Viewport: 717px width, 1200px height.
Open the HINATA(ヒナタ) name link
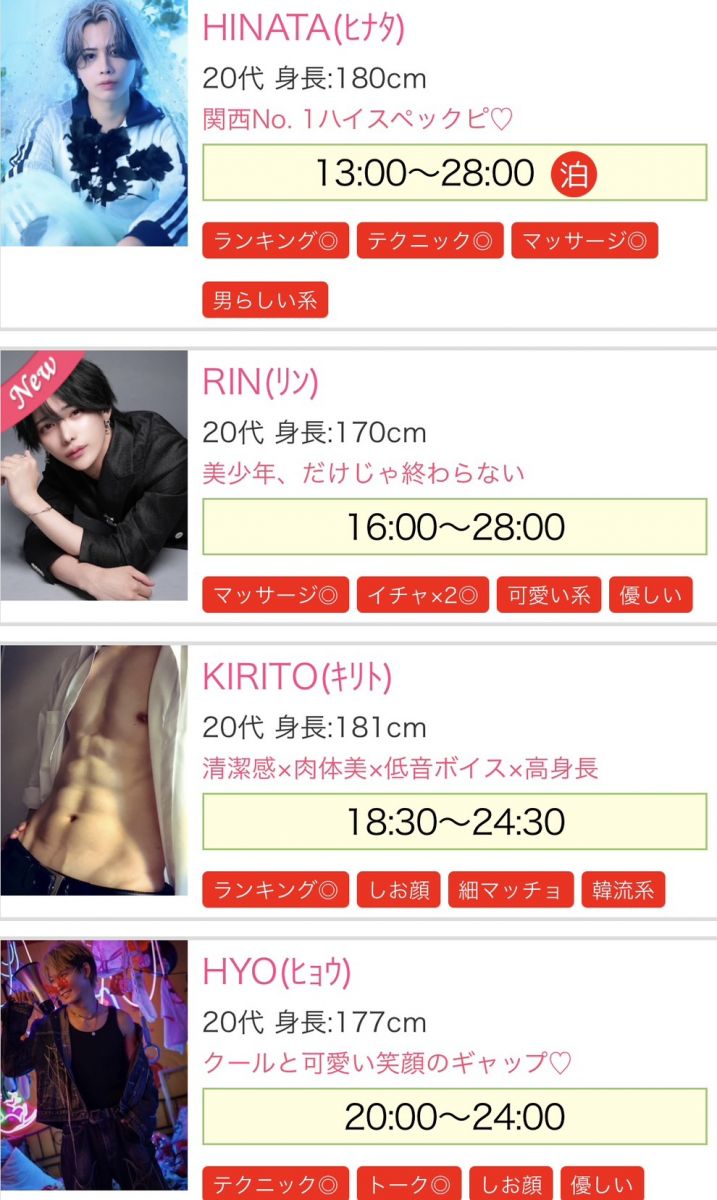pyautogui.click(x=304, y=28)
